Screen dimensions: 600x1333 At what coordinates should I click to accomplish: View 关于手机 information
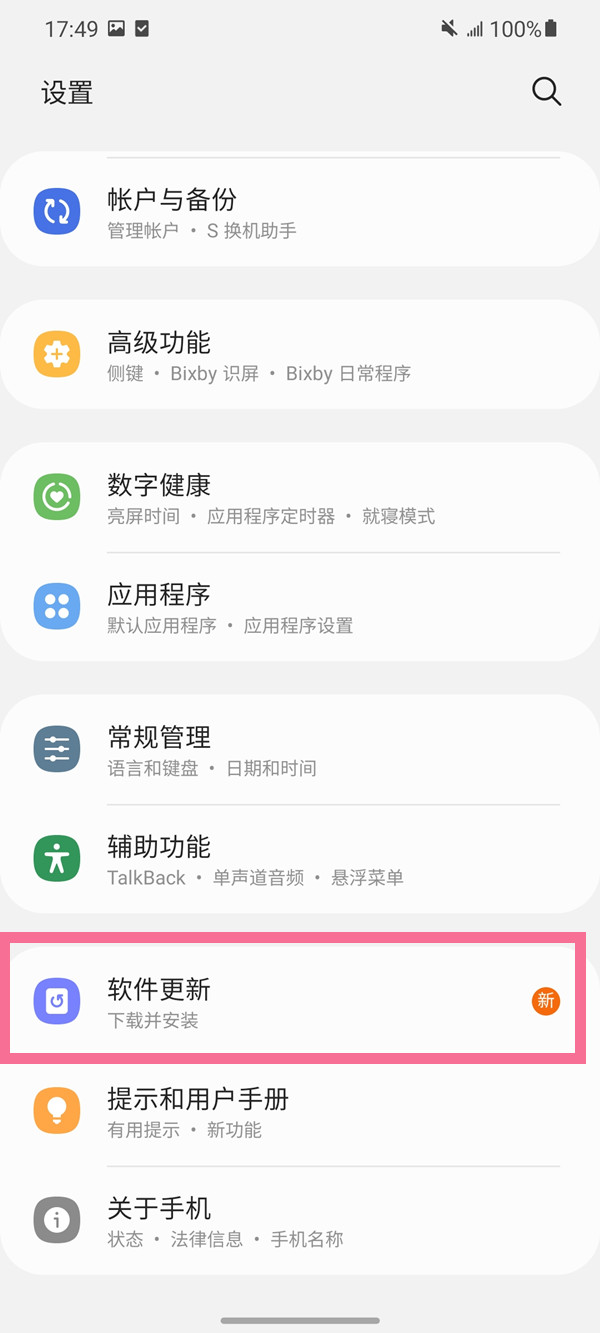click(300, 1220)
